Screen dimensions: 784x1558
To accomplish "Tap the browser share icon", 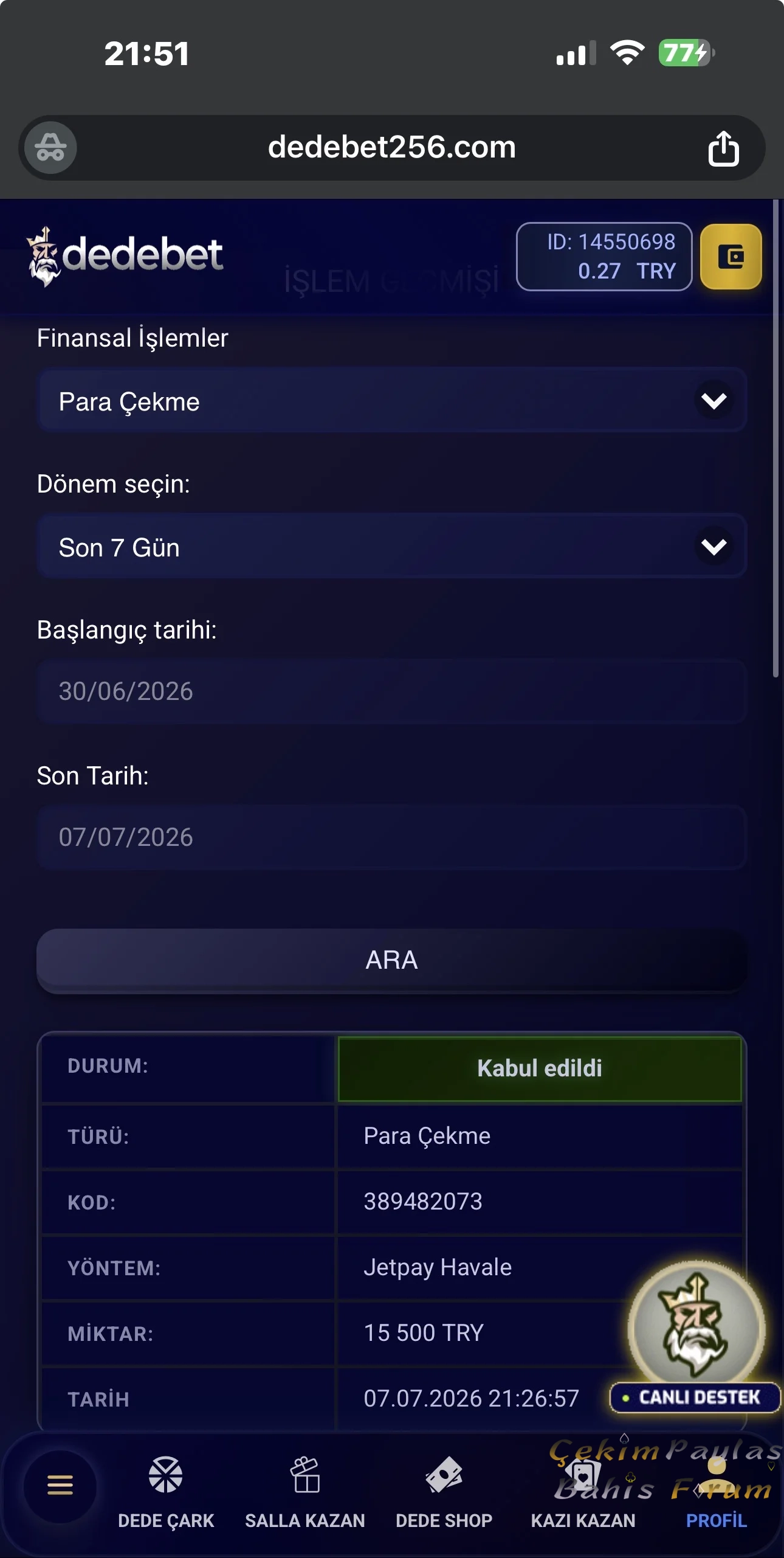I will [x=723, y=148].
